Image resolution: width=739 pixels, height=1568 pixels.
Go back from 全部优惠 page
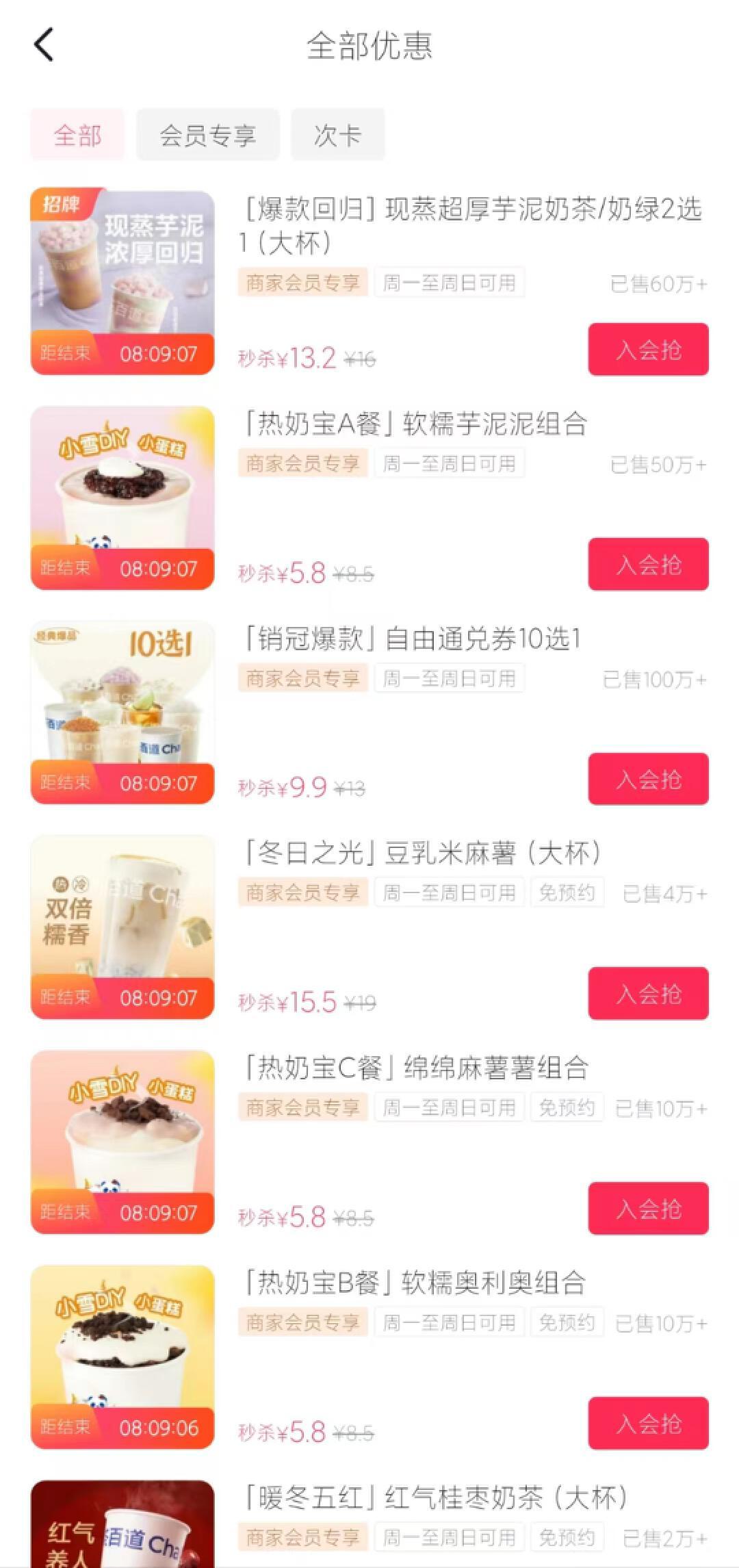[44, 45]
